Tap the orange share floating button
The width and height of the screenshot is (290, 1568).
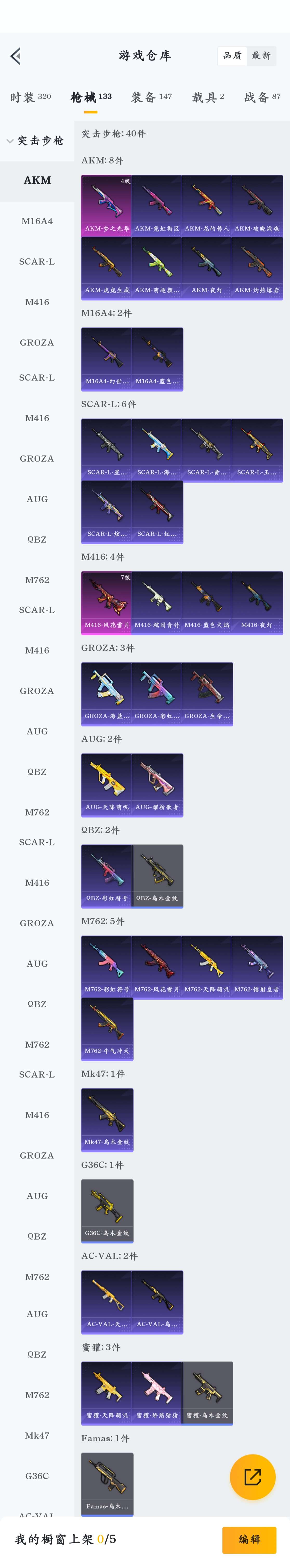tap(252, 1476)
